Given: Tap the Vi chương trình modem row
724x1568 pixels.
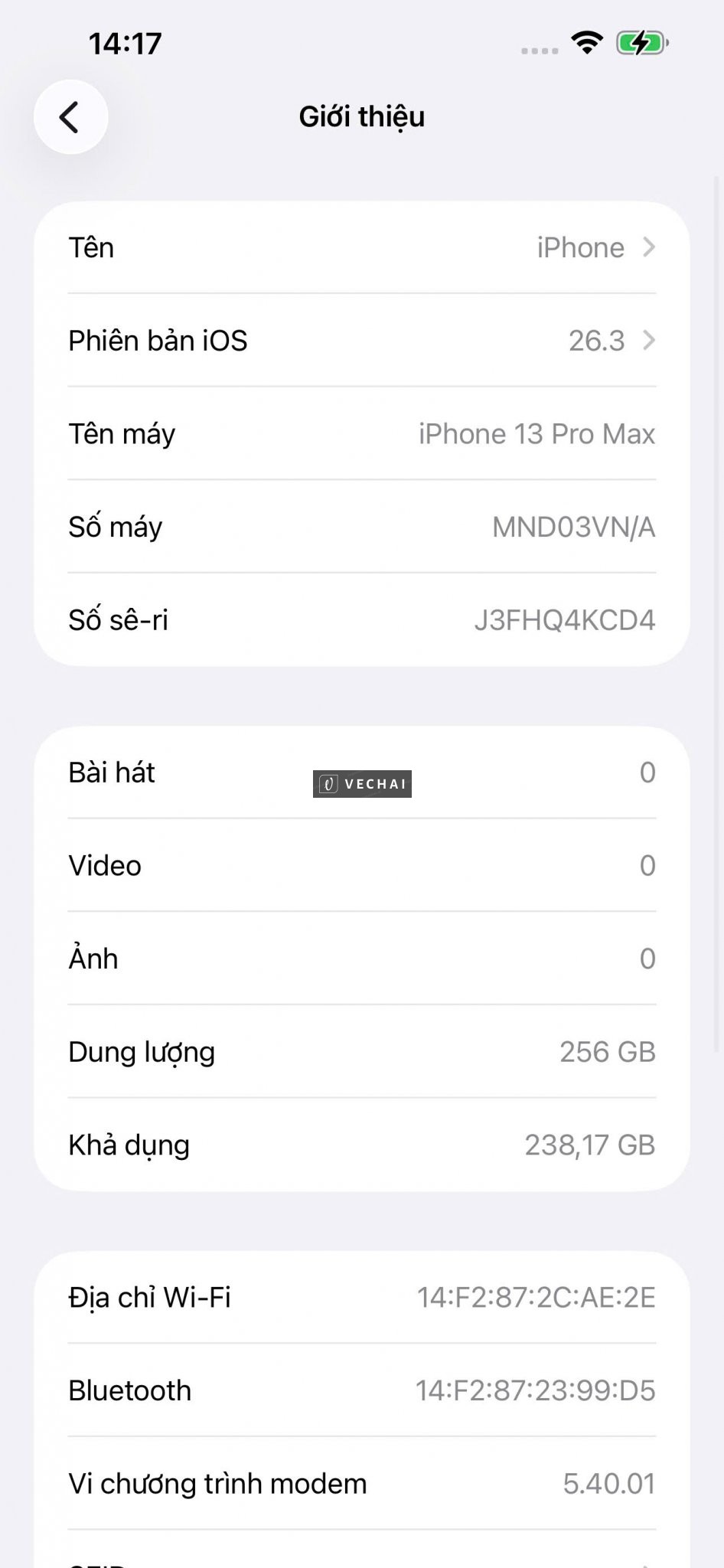Looking at the screenshot, I should pos(361,1482).
